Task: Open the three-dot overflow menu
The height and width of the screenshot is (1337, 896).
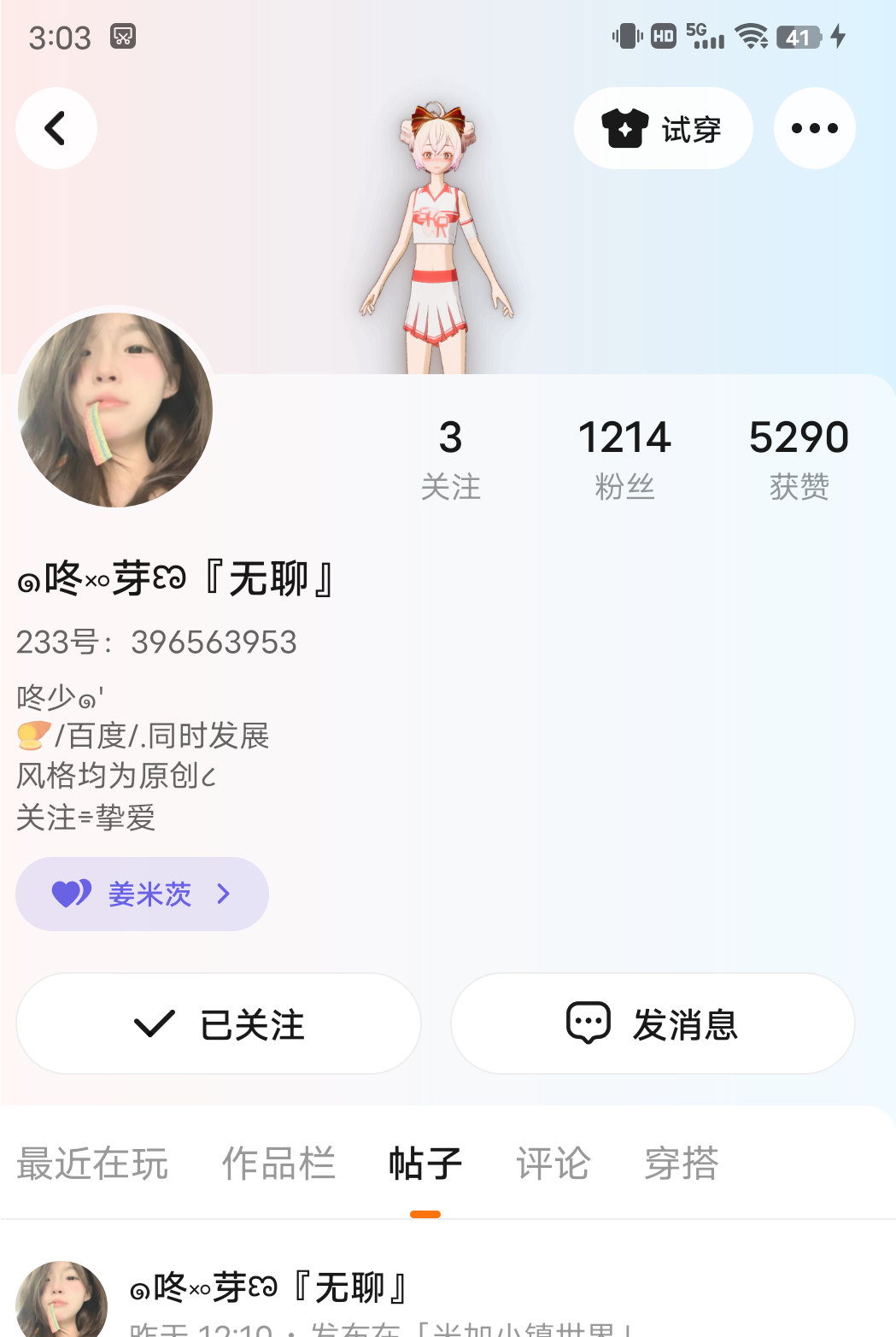Action: [x=814, y=128]
